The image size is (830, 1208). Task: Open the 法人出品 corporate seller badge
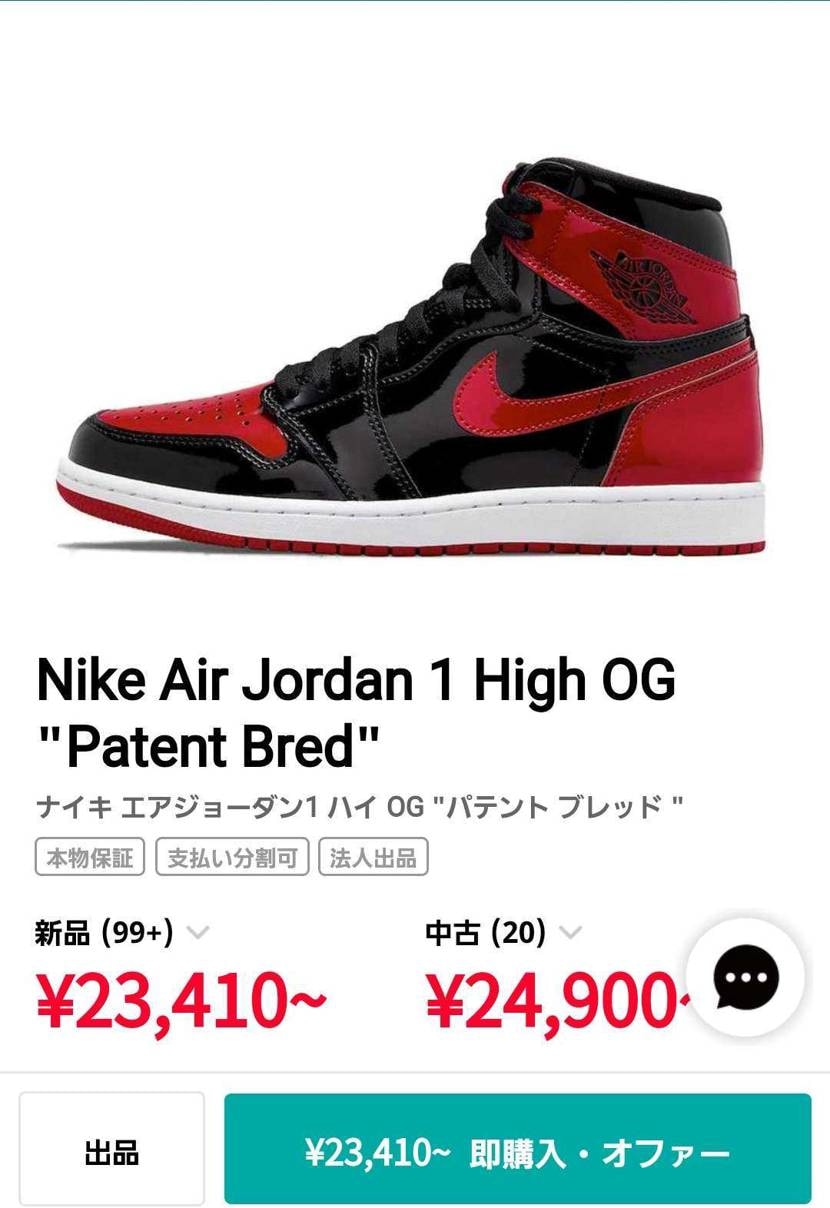372,857
